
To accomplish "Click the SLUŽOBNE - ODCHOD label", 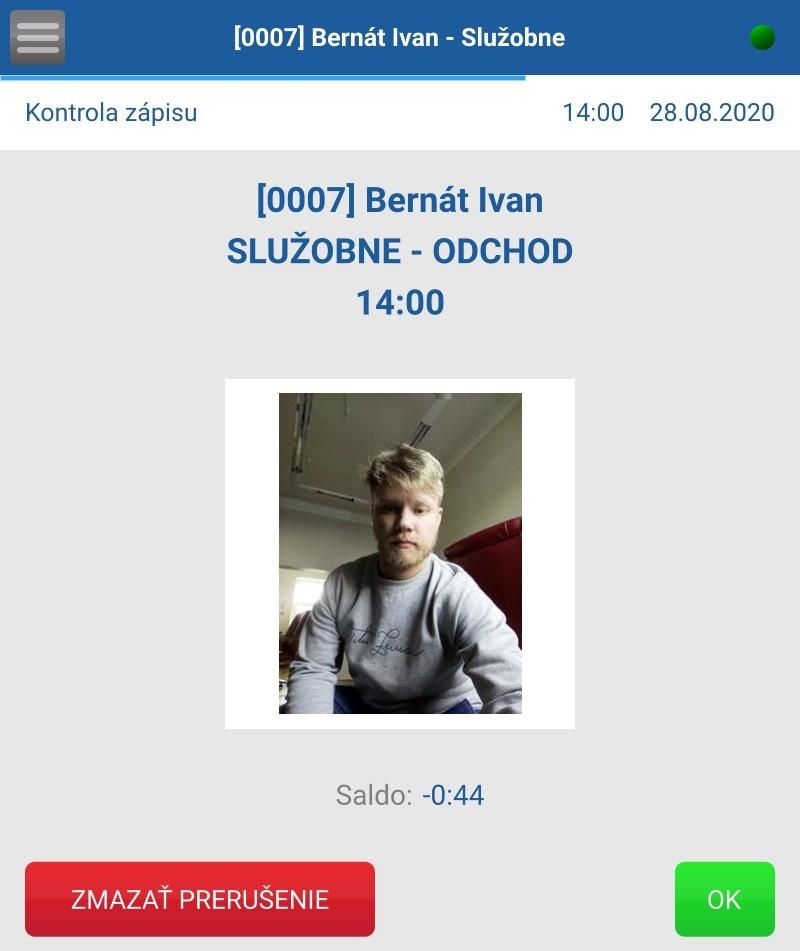I will coord(399,251).
